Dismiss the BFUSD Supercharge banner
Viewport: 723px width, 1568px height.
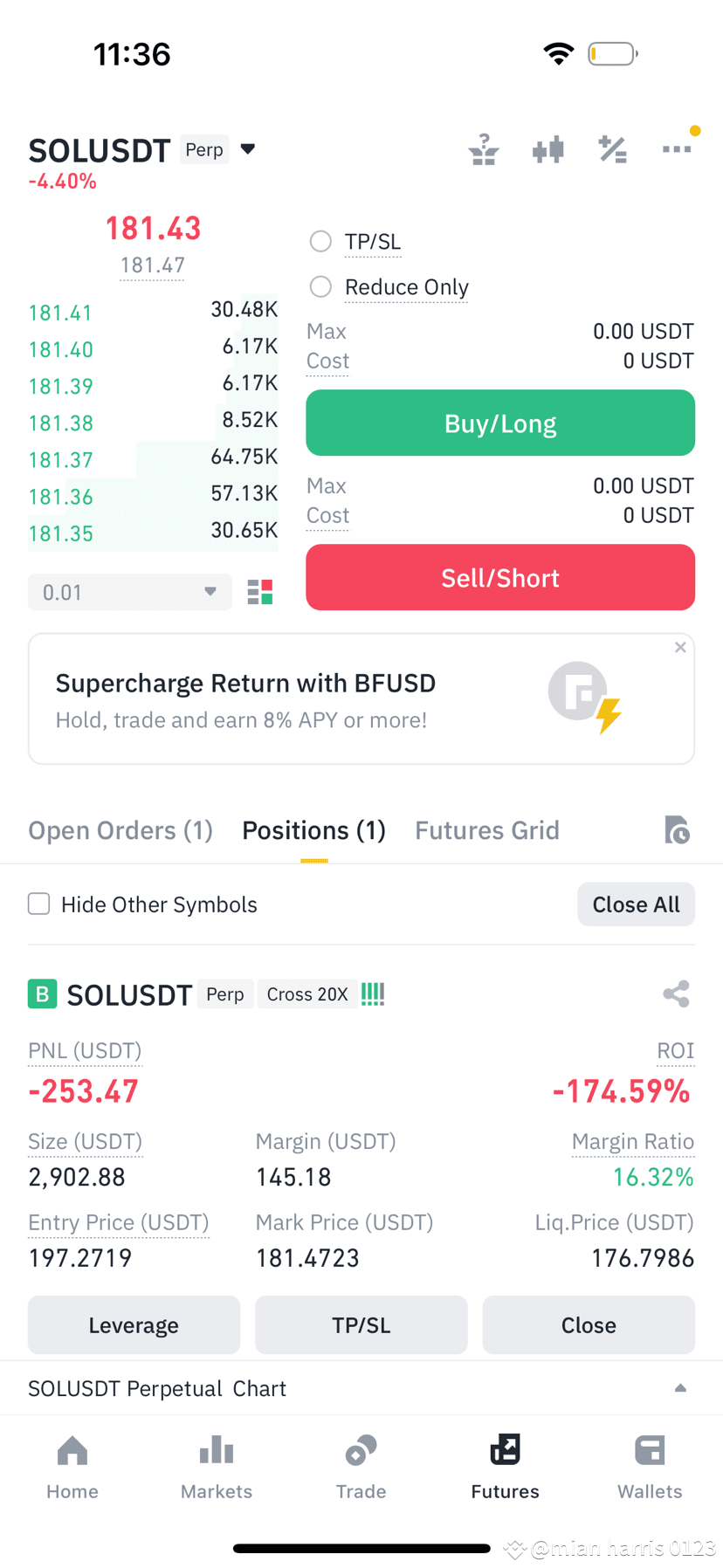(680, 647)
